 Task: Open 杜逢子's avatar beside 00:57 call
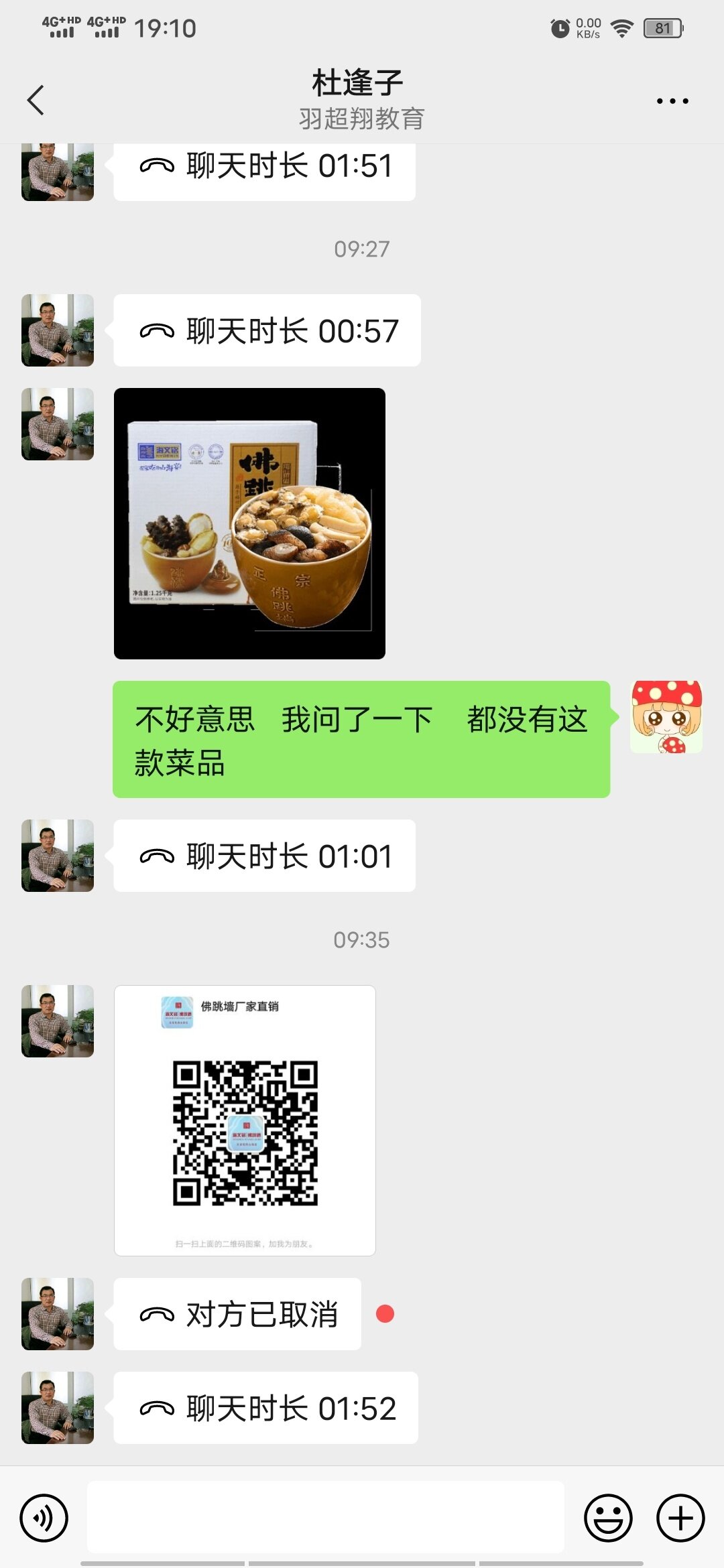[x=58, y=330]
